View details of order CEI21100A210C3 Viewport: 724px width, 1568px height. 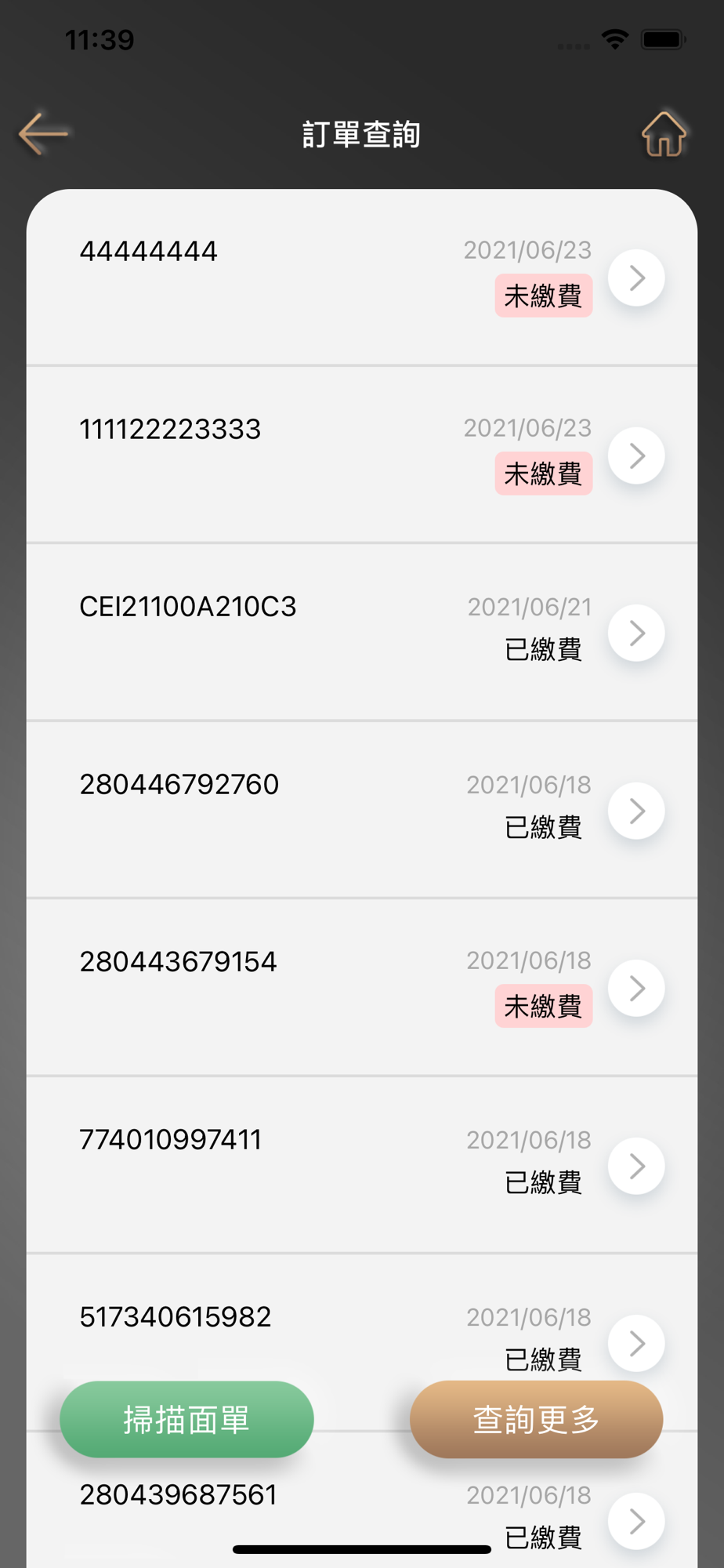coord(636,633)
